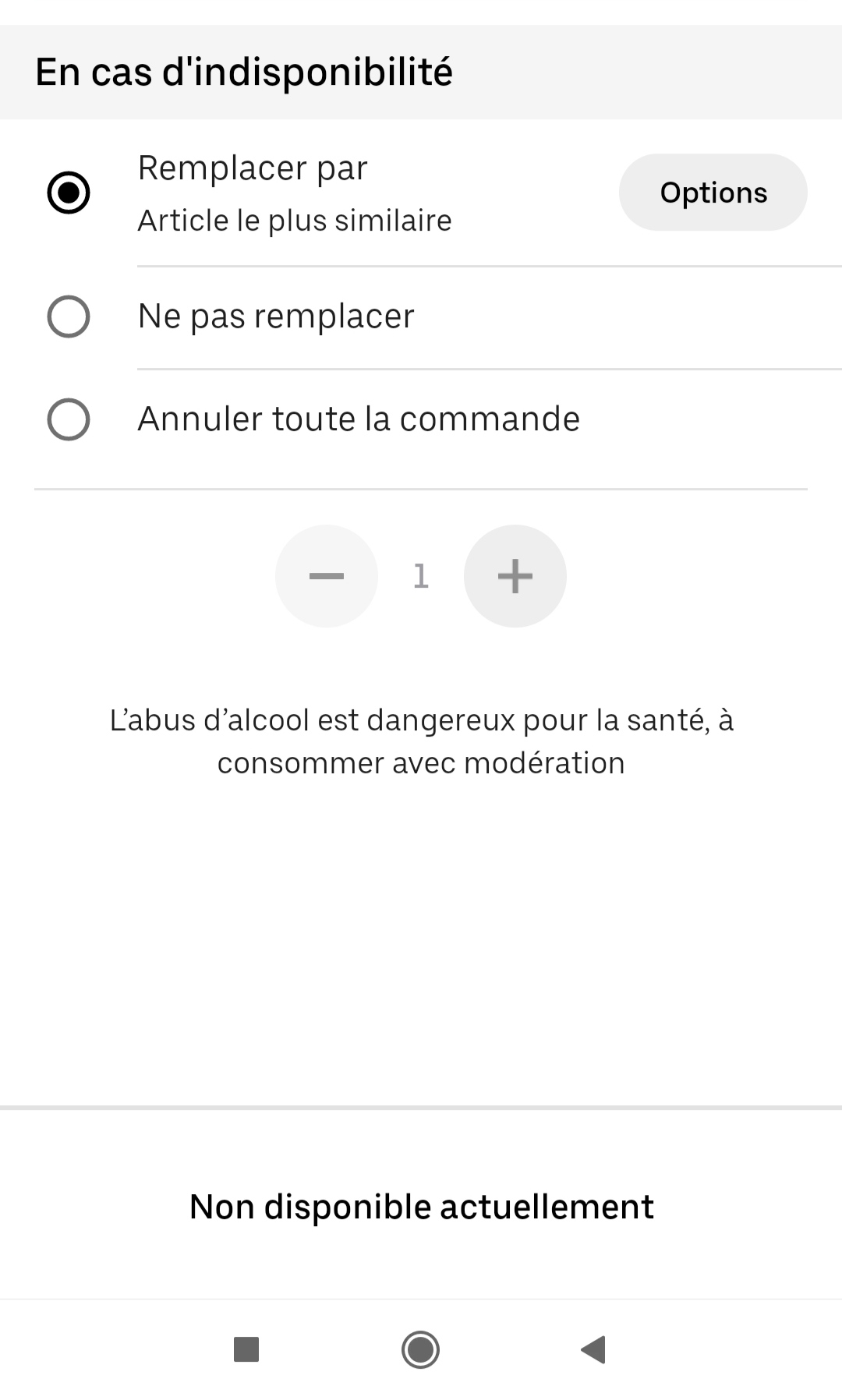Increase quantity with the plus button

[x=515, y=576]
